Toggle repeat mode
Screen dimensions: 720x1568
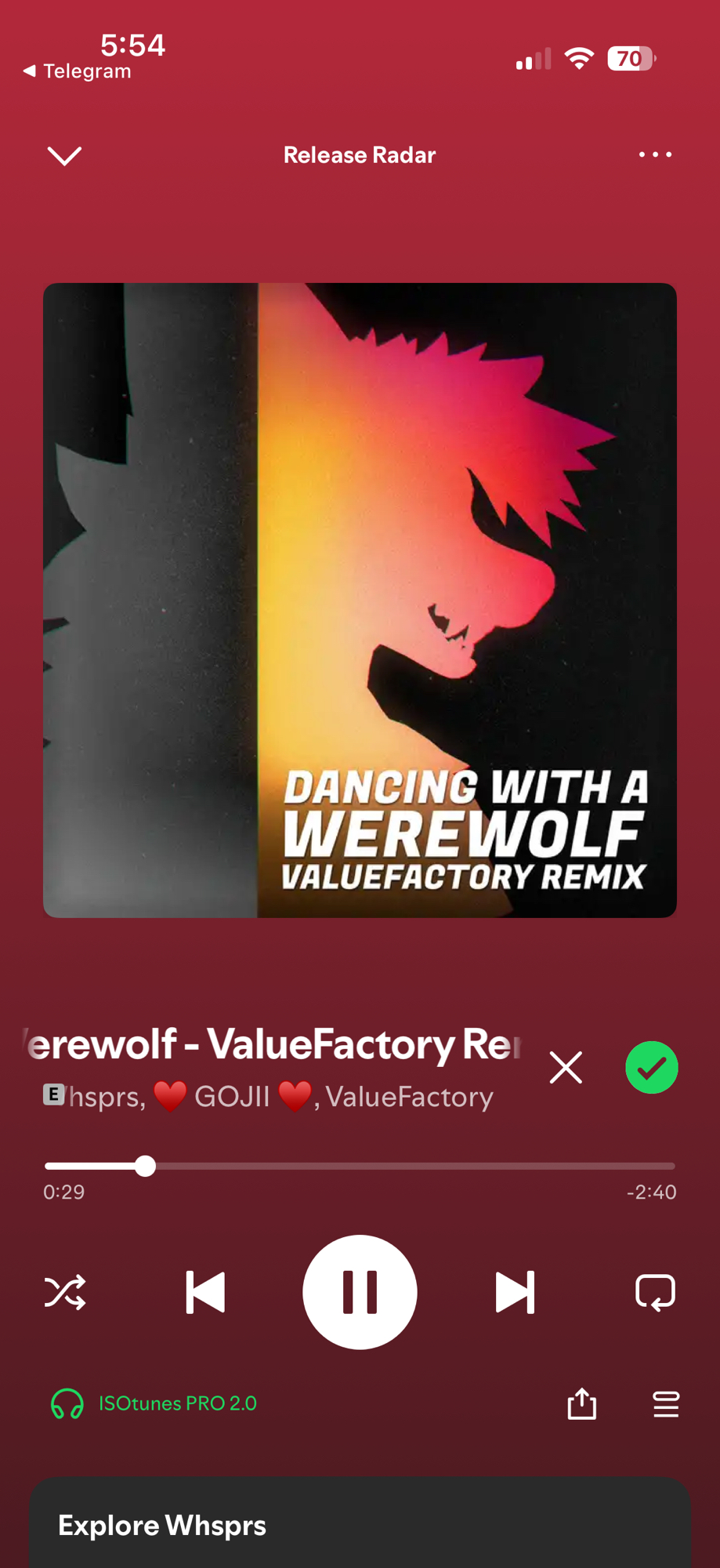pyautogui.click(x=655, y=1292)
